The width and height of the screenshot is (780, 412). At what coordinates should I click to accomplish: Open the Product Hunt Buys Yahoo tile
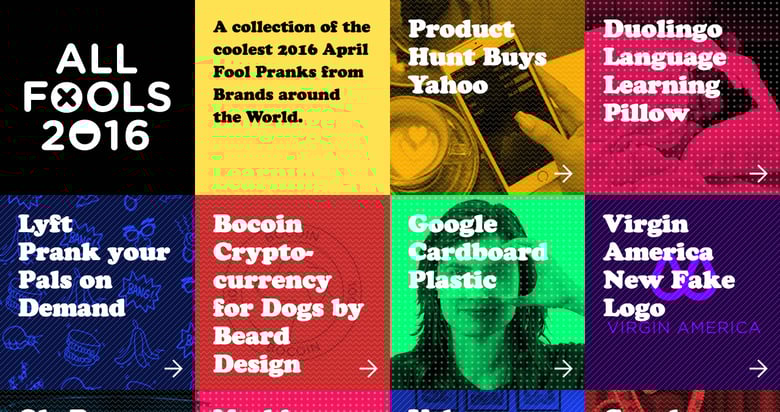487,97
